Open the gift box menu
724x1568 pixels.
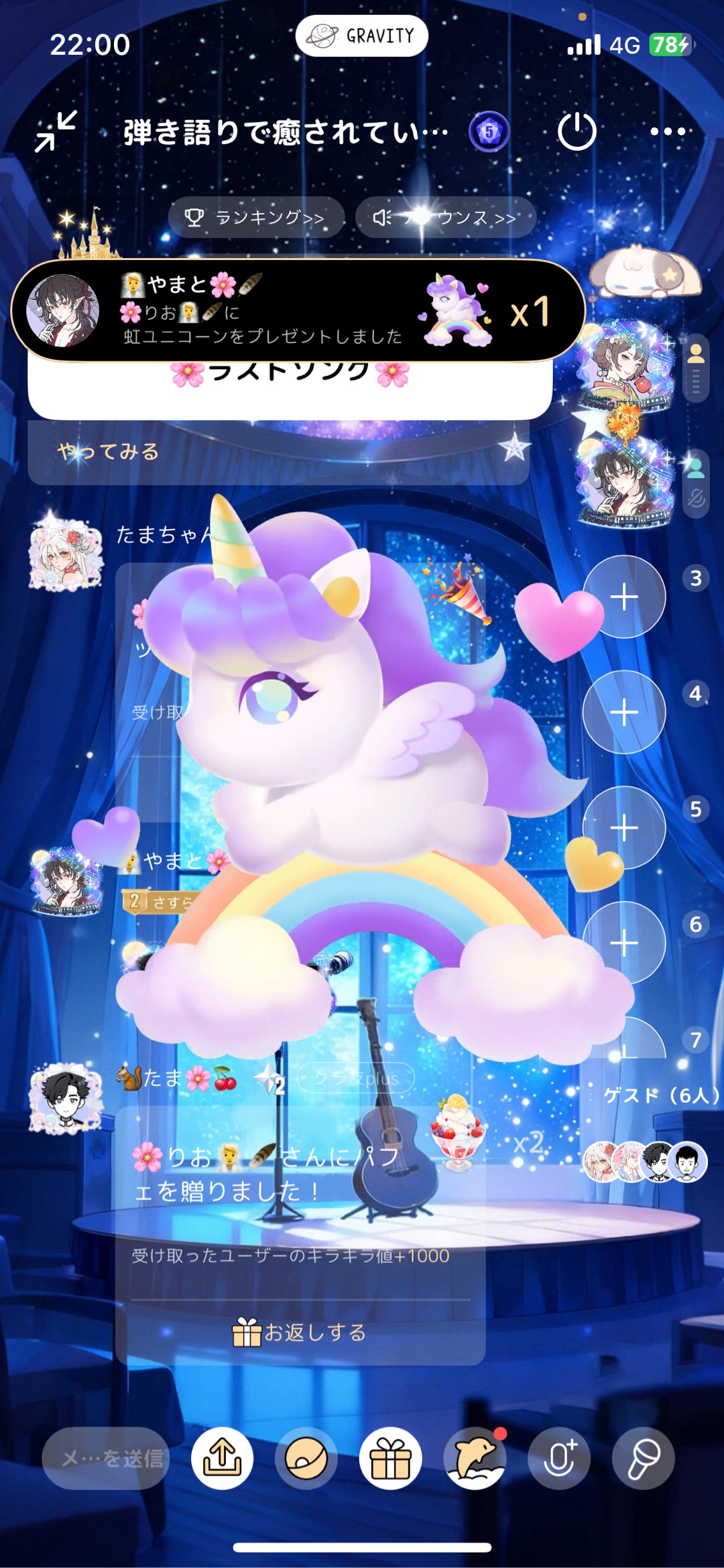(x=390, y=1458)
